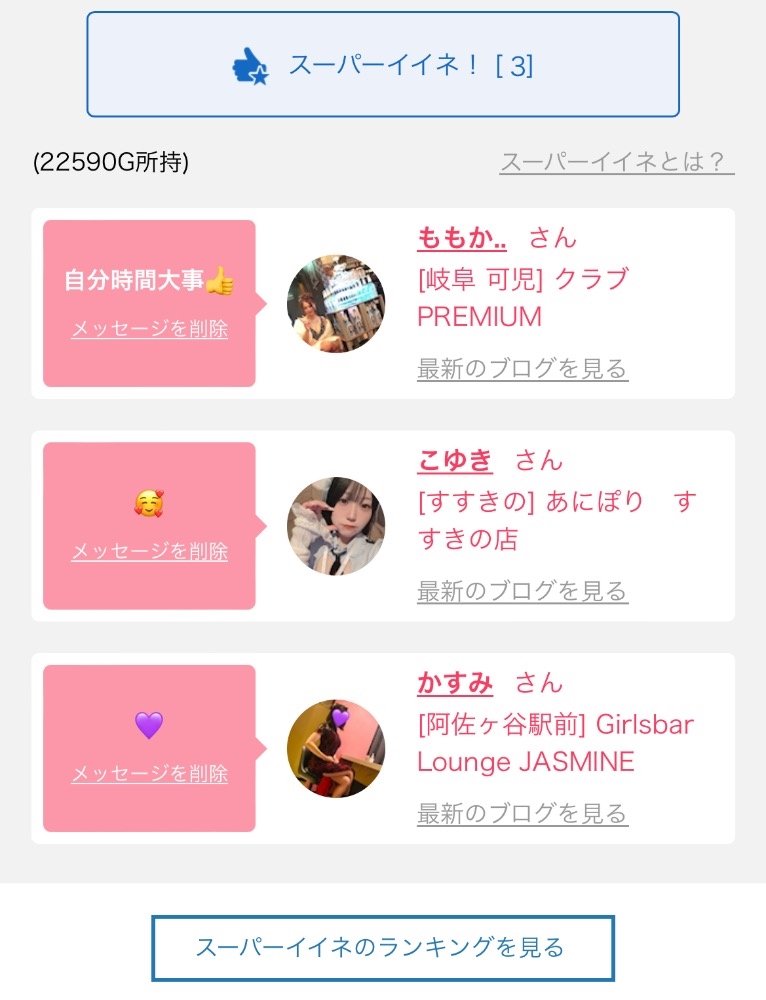Screen dimensions: 766x1000
Task: View the latest blog of ももか..
Action: pos(522,368)
